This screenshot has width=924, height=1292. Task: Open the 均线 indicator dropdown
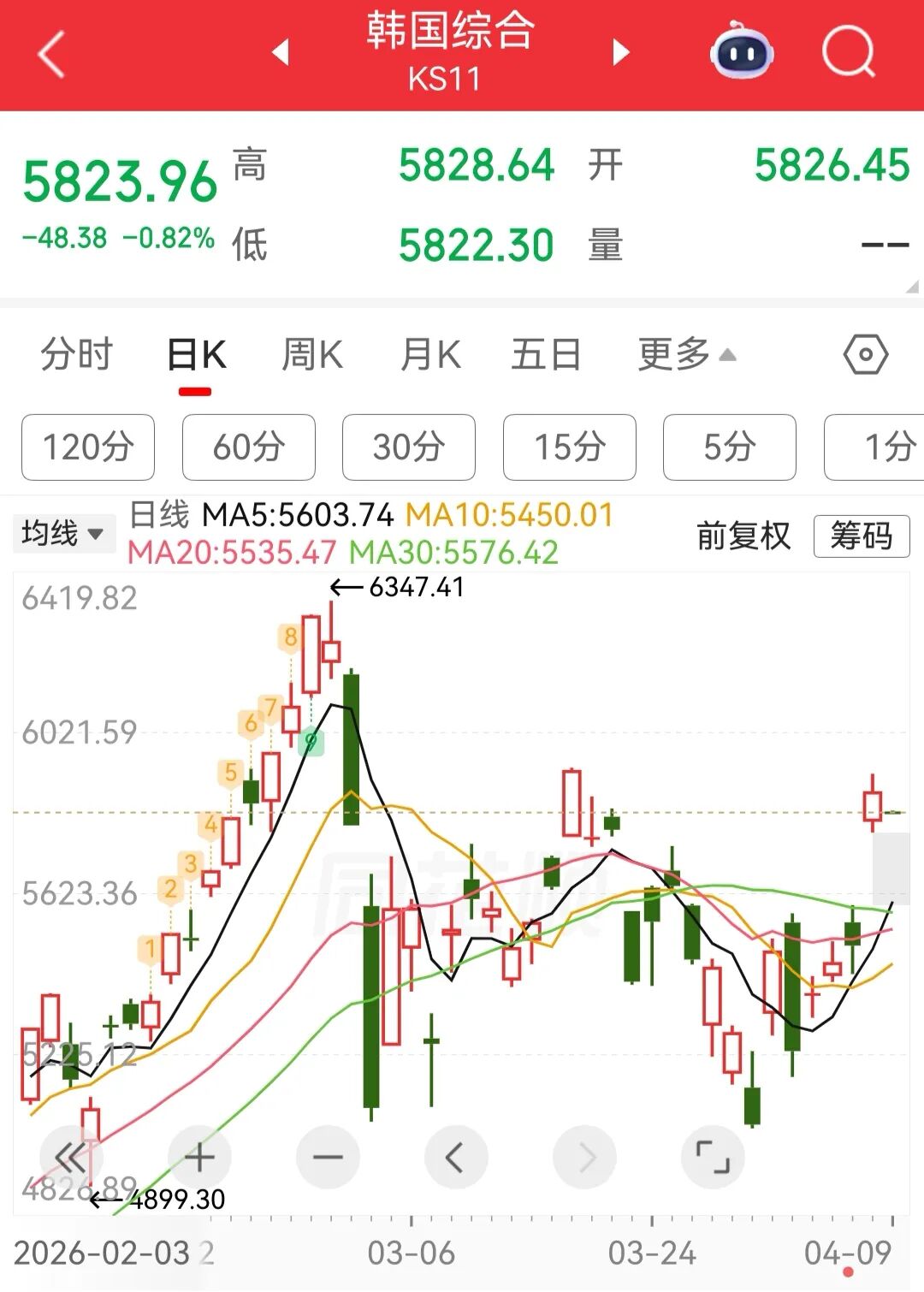point(62,533)
